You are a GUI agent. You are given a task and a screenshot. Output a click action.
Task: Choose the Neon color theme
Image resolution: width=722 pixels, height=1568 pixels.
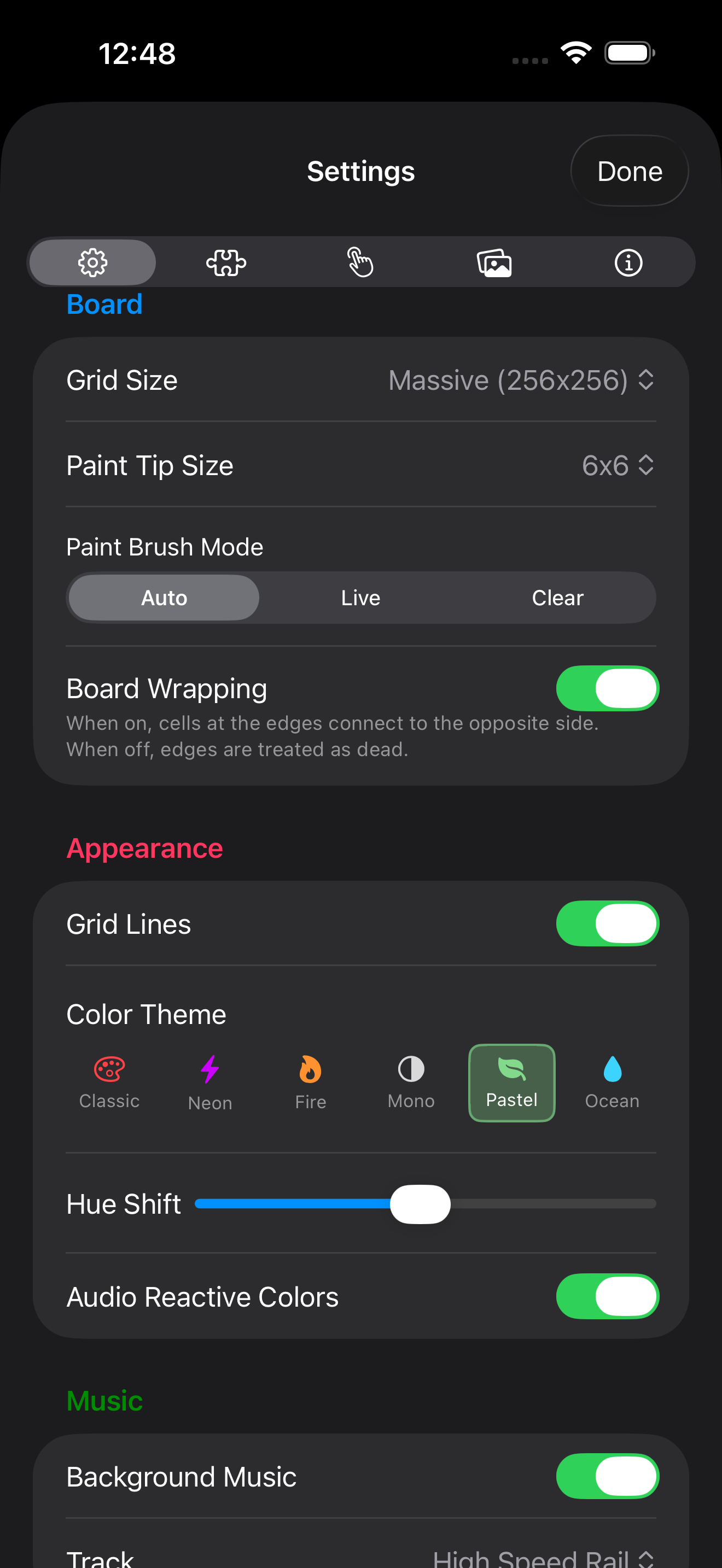pos(210,1083)
